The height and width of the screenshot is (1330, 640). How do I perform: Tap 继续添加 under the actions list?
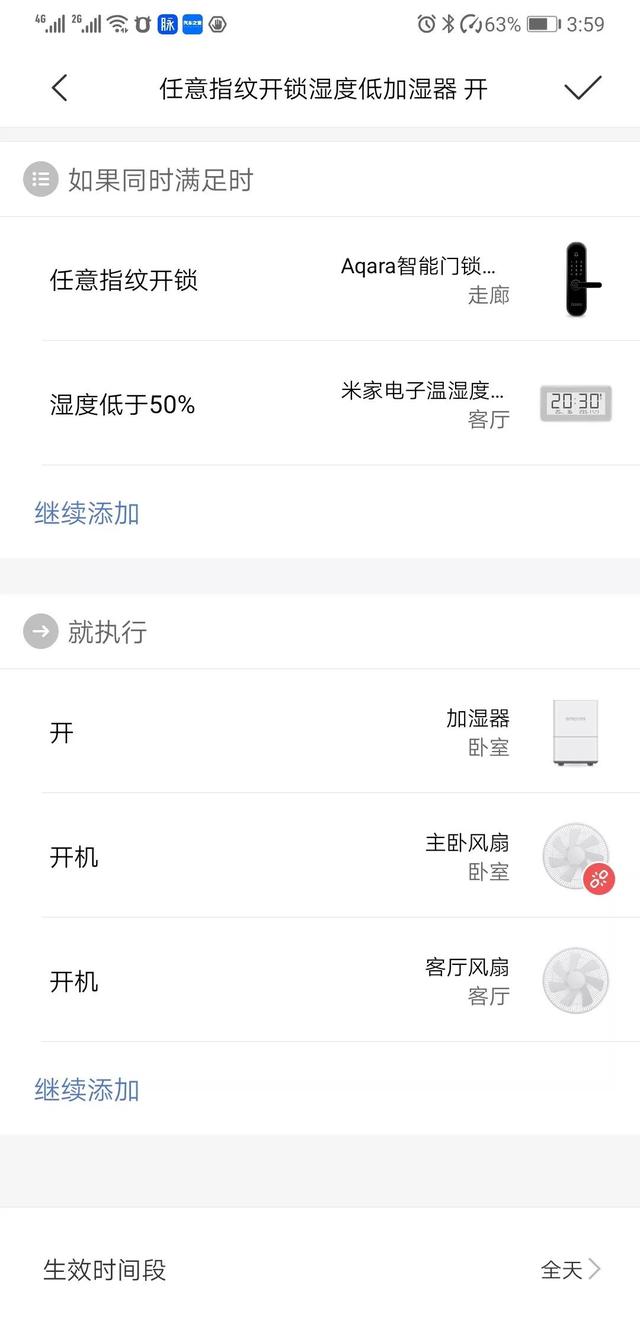pyautogui.click(x=87, y=1090)
